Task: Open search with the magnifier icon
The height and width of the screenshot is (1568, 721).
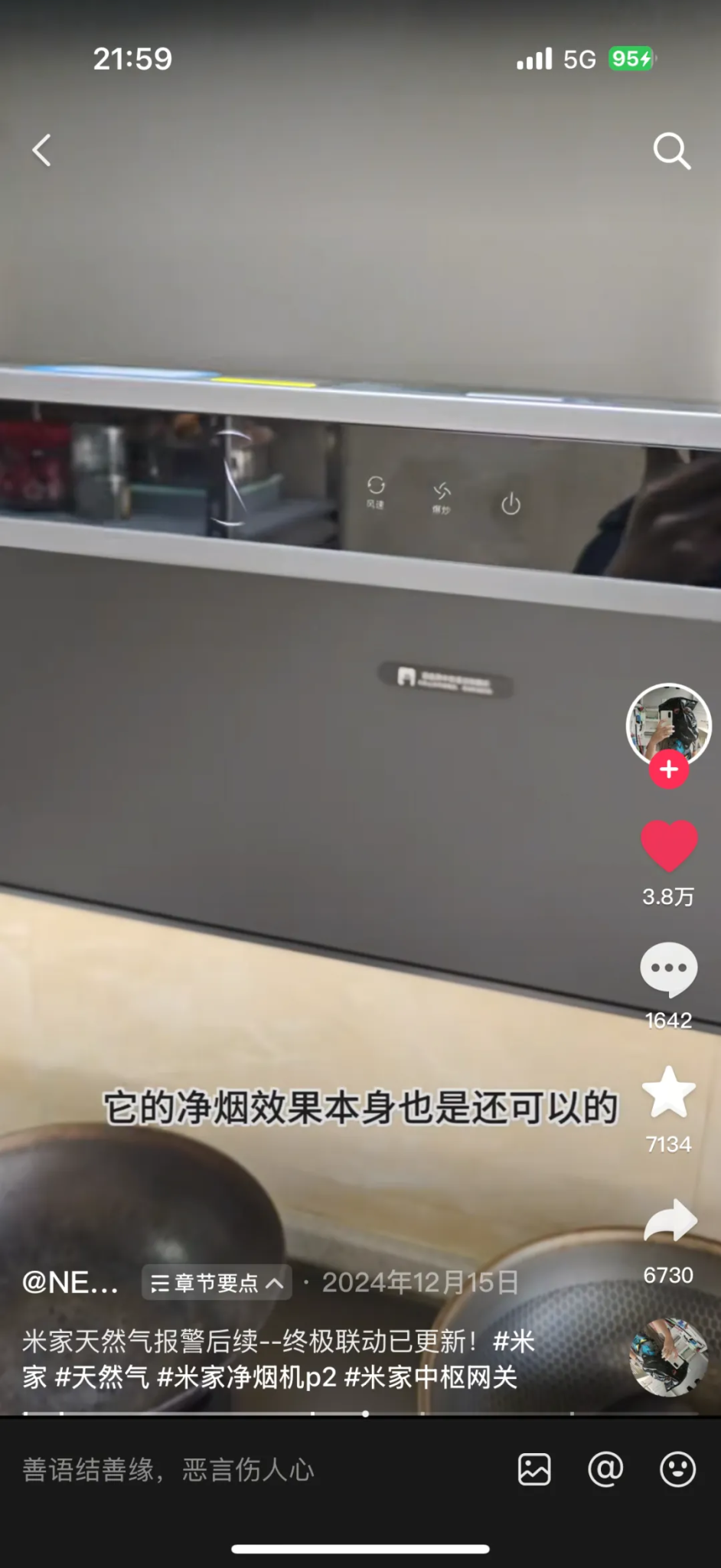Action: [671, 150]
